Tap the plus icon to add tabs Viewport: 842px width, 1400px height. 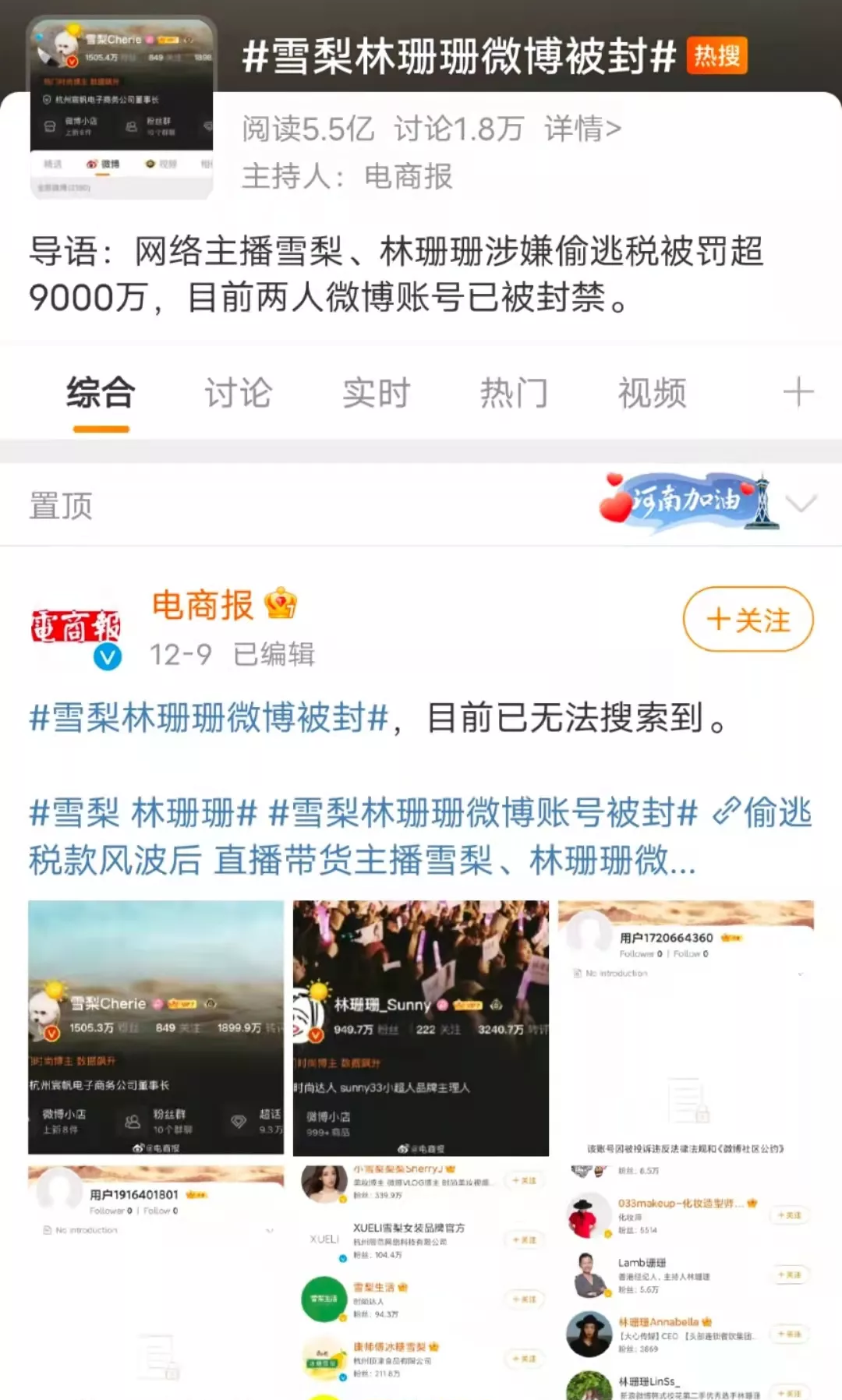(x=798, y=391)
